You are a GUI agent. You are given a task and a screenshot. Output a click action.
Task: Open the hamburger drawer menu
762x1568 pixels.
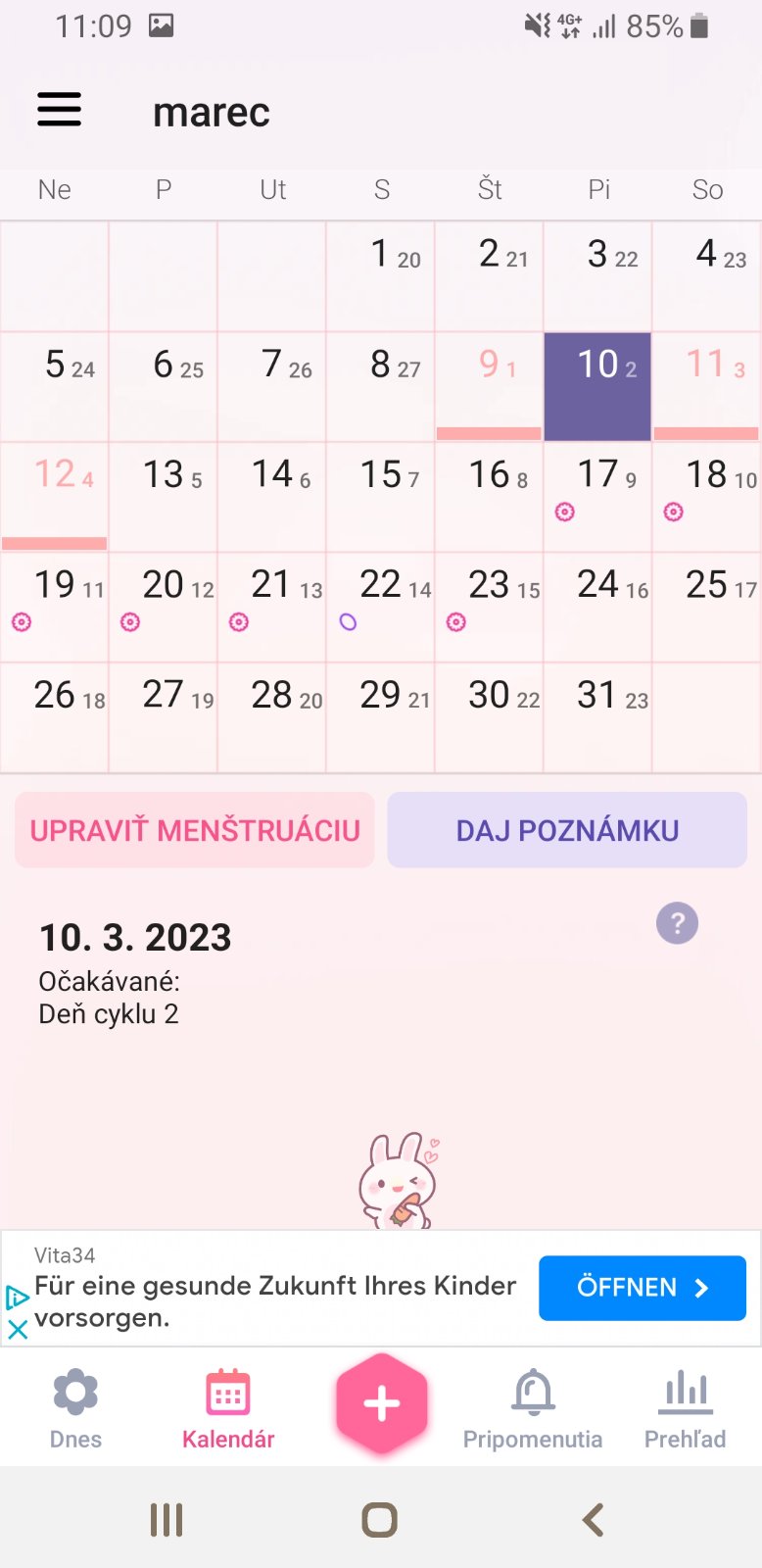[x=59, y=110]
